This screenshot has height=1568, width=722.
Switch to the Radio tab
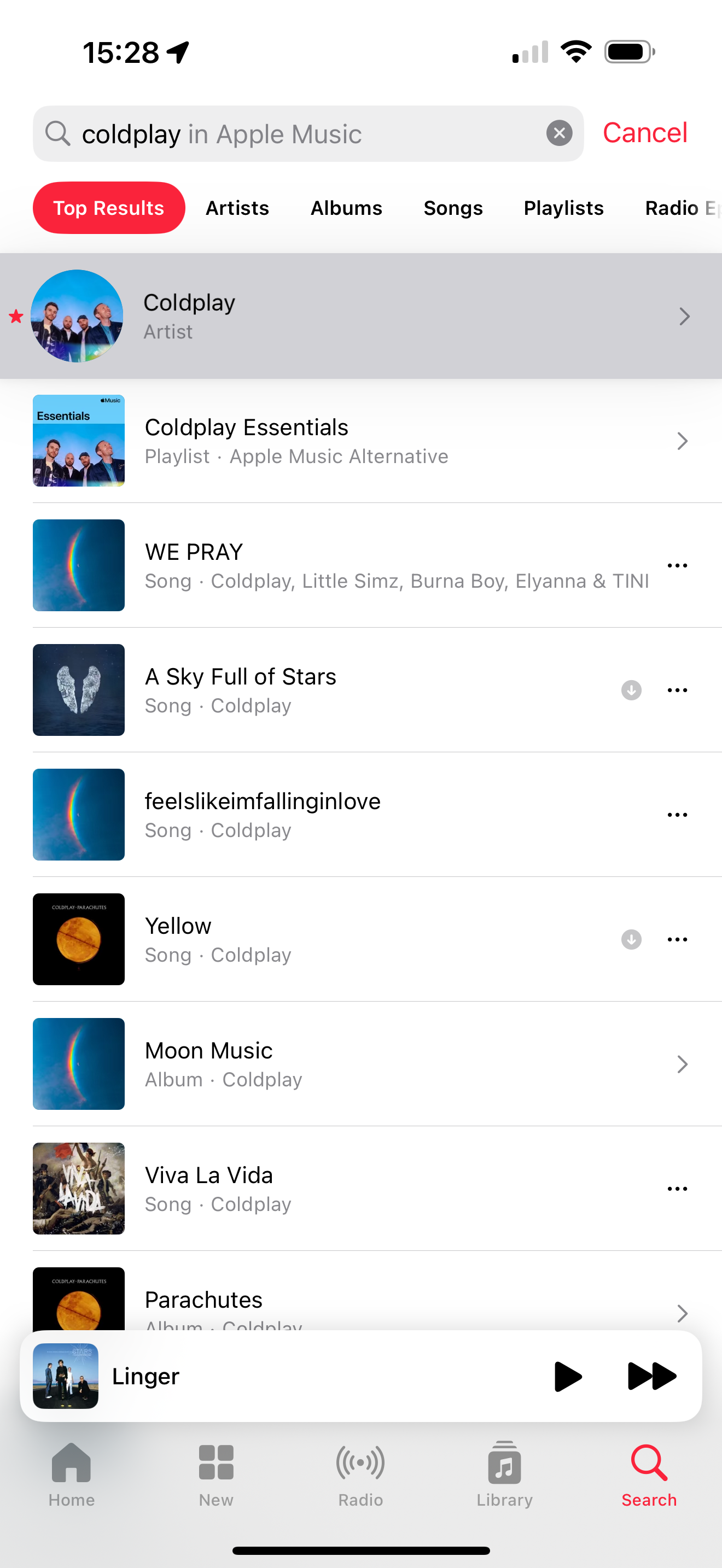click(x=360, y=1473)
